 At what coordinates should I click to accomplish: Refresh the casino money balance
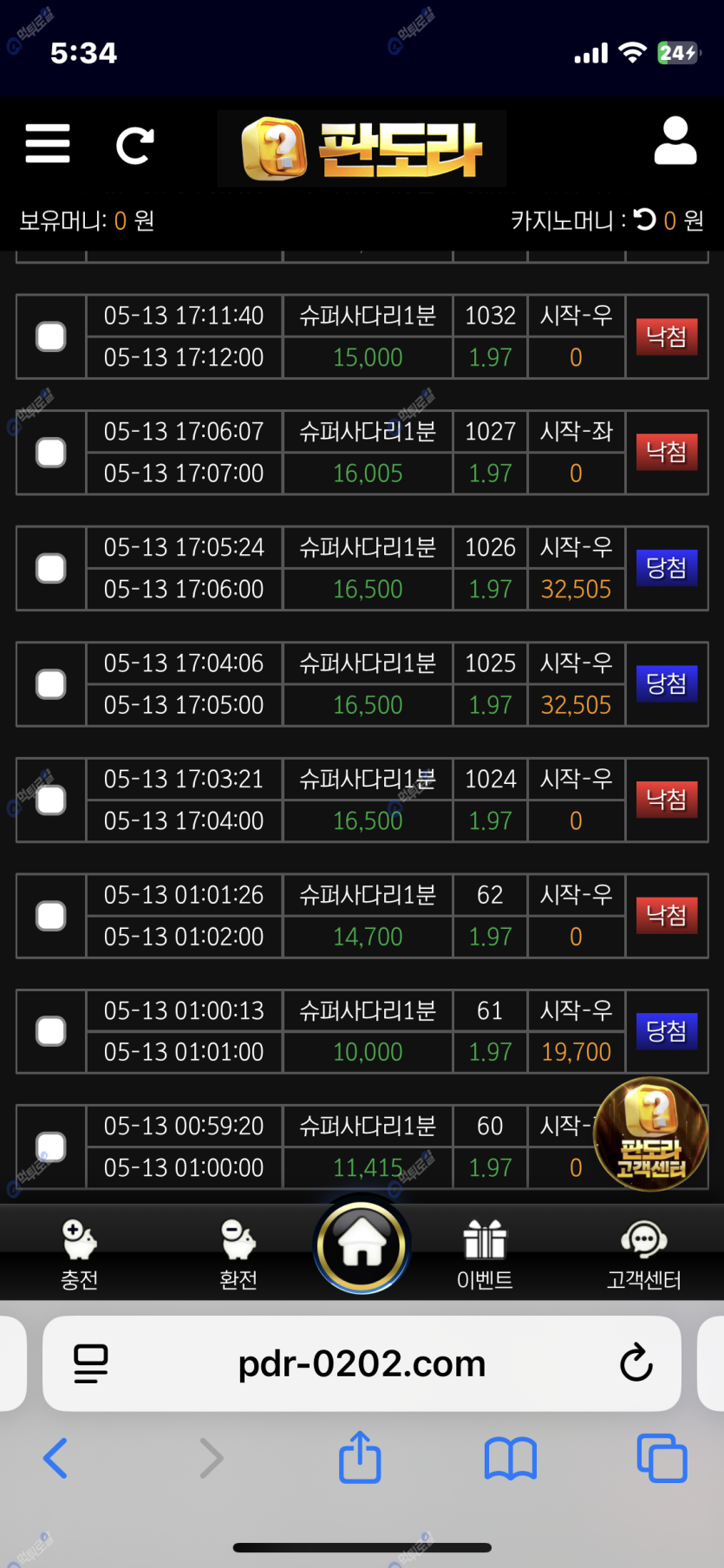(645, 219)
